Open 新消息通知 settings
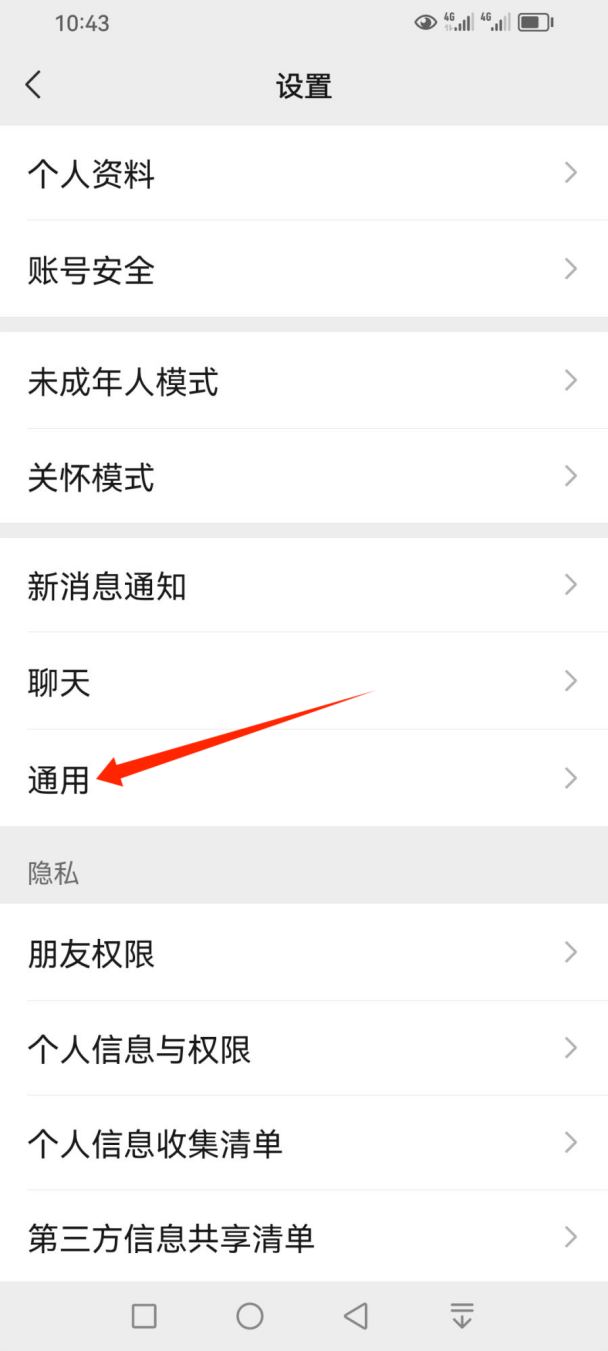The width and height of the screenshot is (608, 1351). (304, 585)
